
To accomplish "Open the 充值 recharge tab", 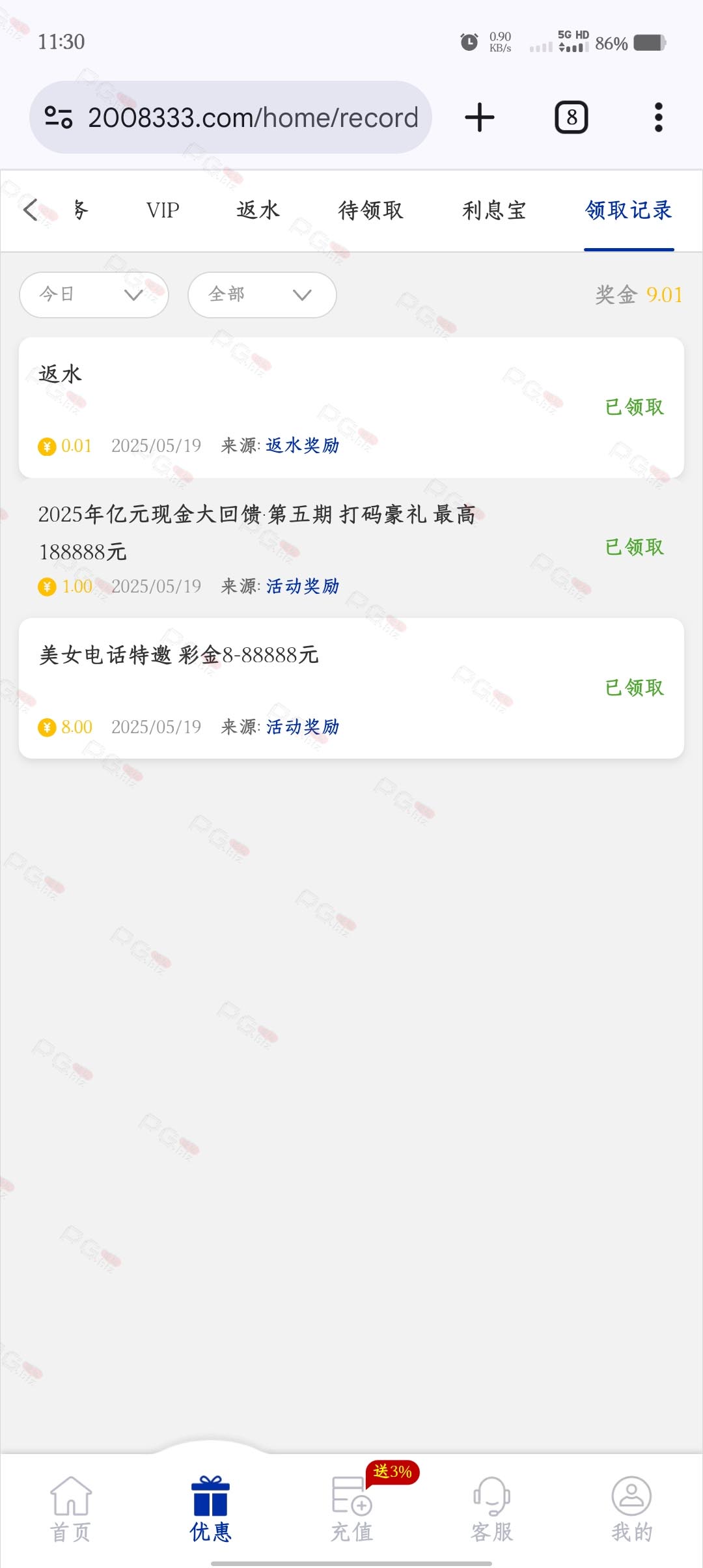I will pos(352,1509).
